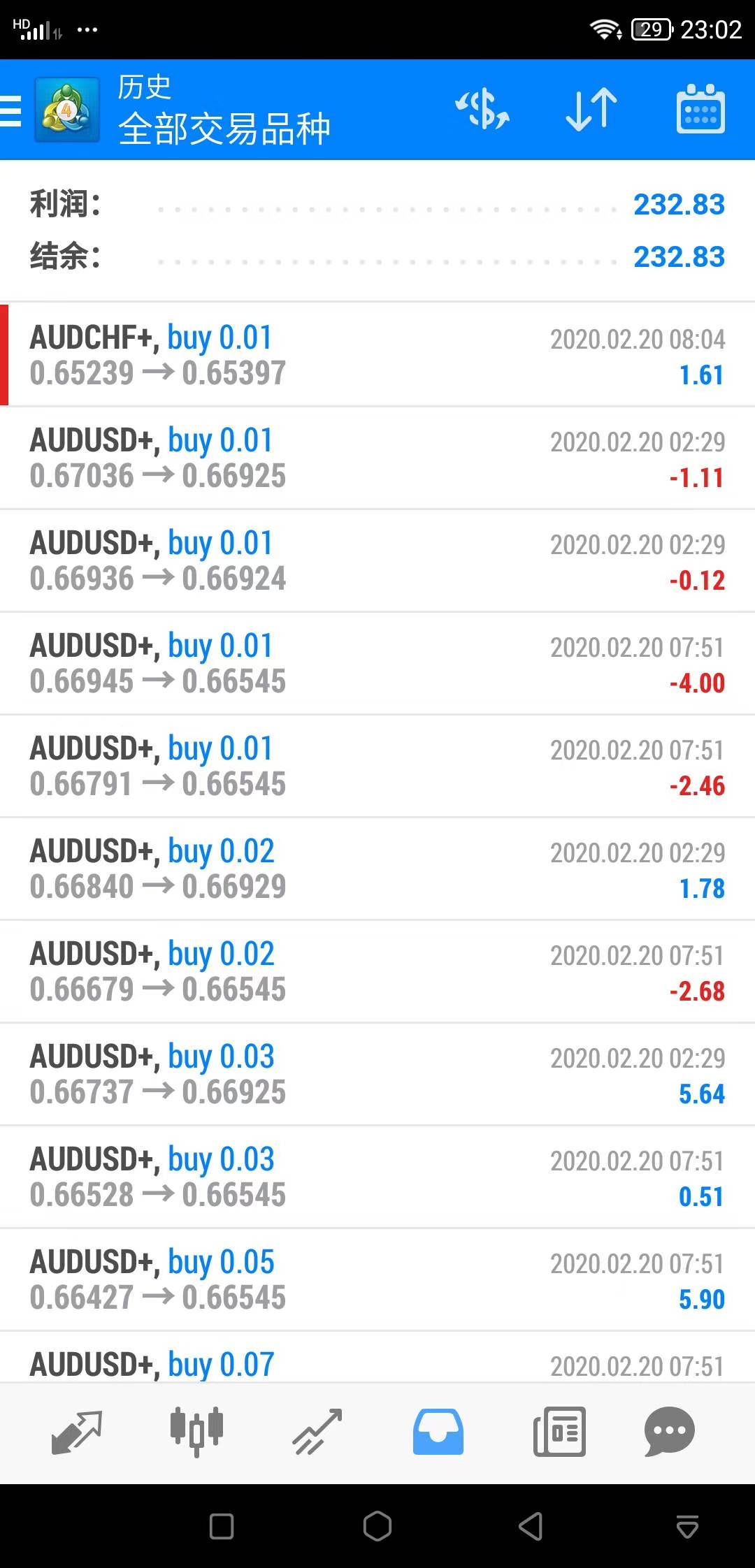Tap the system back button
The height and width of the screenshot is (1568, 755).
(531, 1526)
